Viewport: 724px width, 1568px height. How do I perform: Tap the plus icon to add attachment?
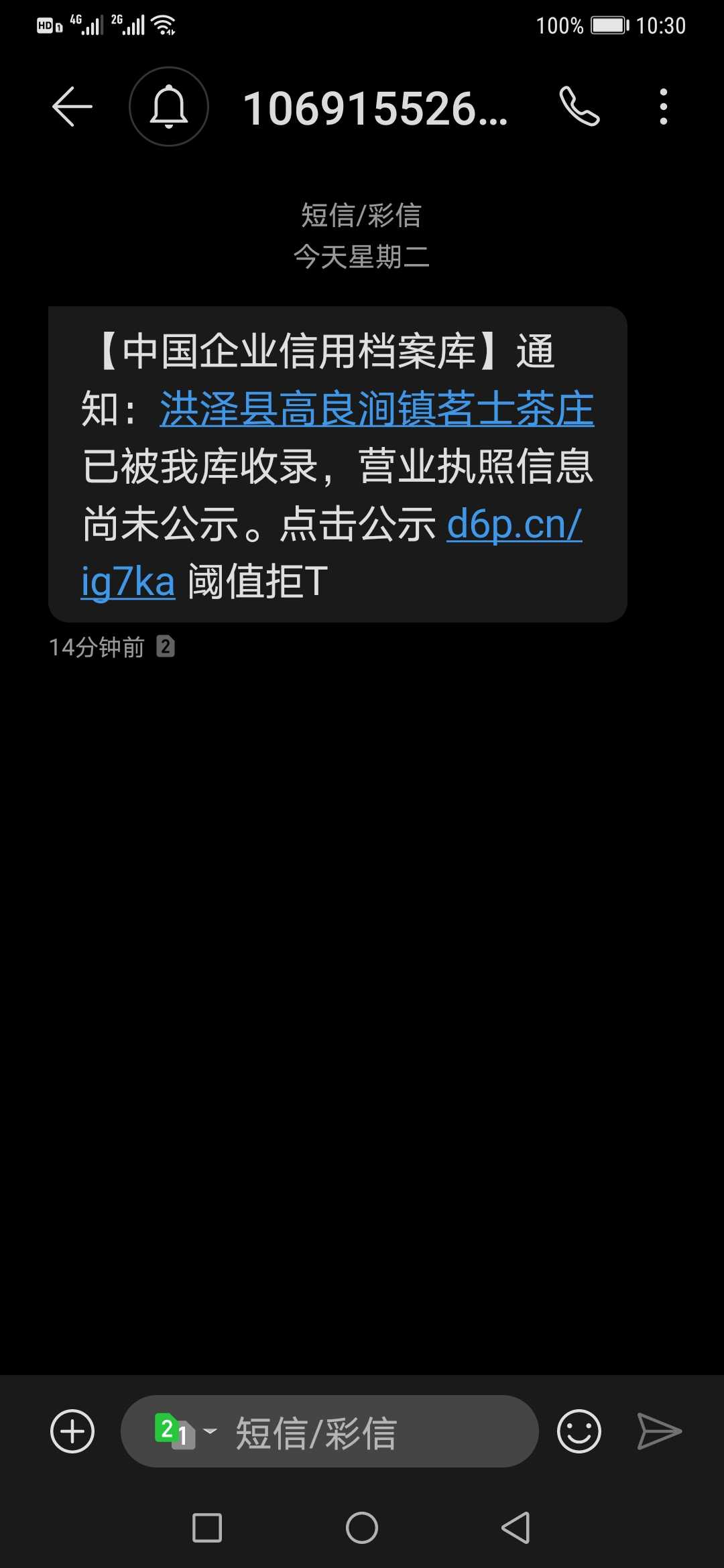72,1431
